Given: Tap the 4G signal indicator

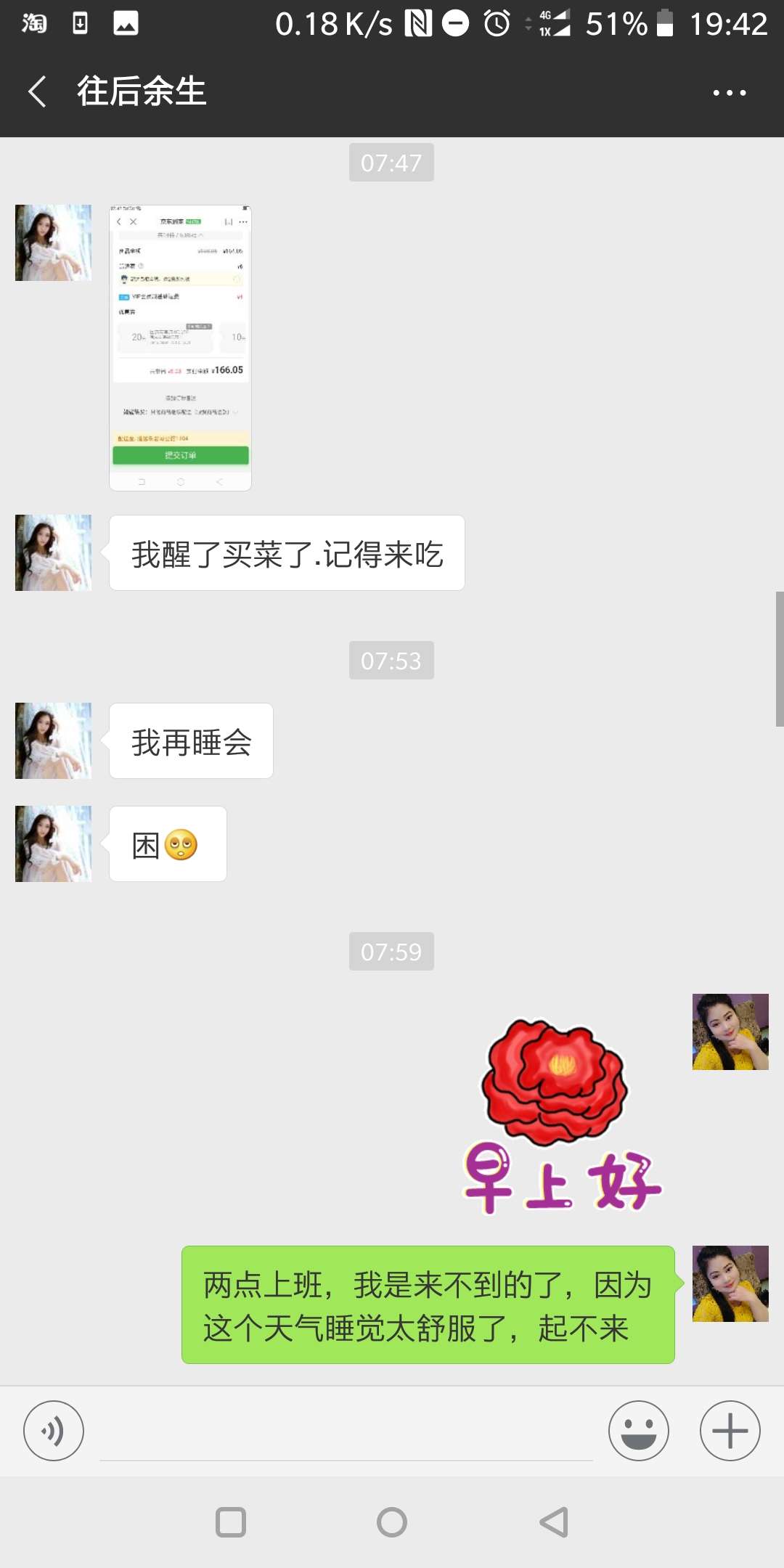Looking at the screenshot, I should click(x=553, y=24).
